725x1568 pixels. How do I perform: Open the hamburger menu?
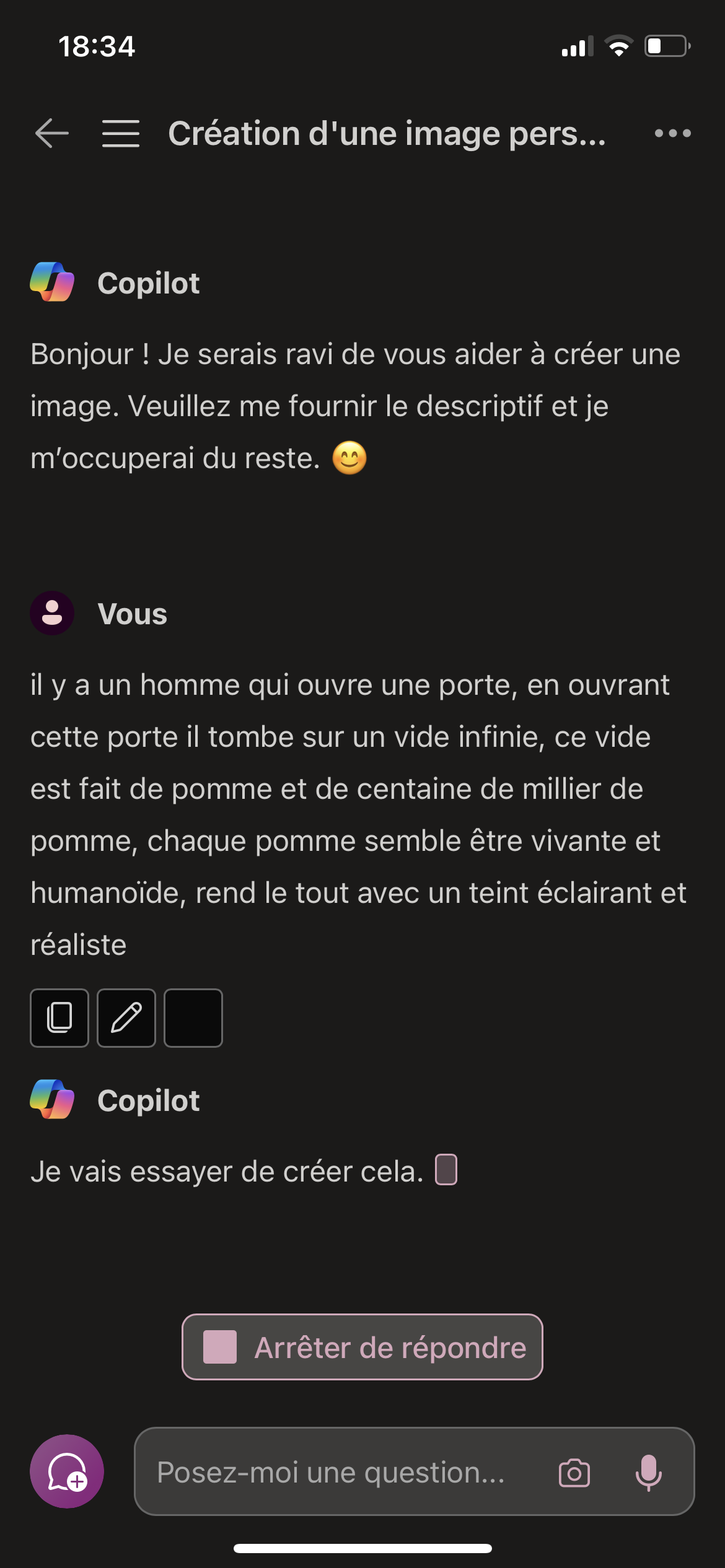121,134
